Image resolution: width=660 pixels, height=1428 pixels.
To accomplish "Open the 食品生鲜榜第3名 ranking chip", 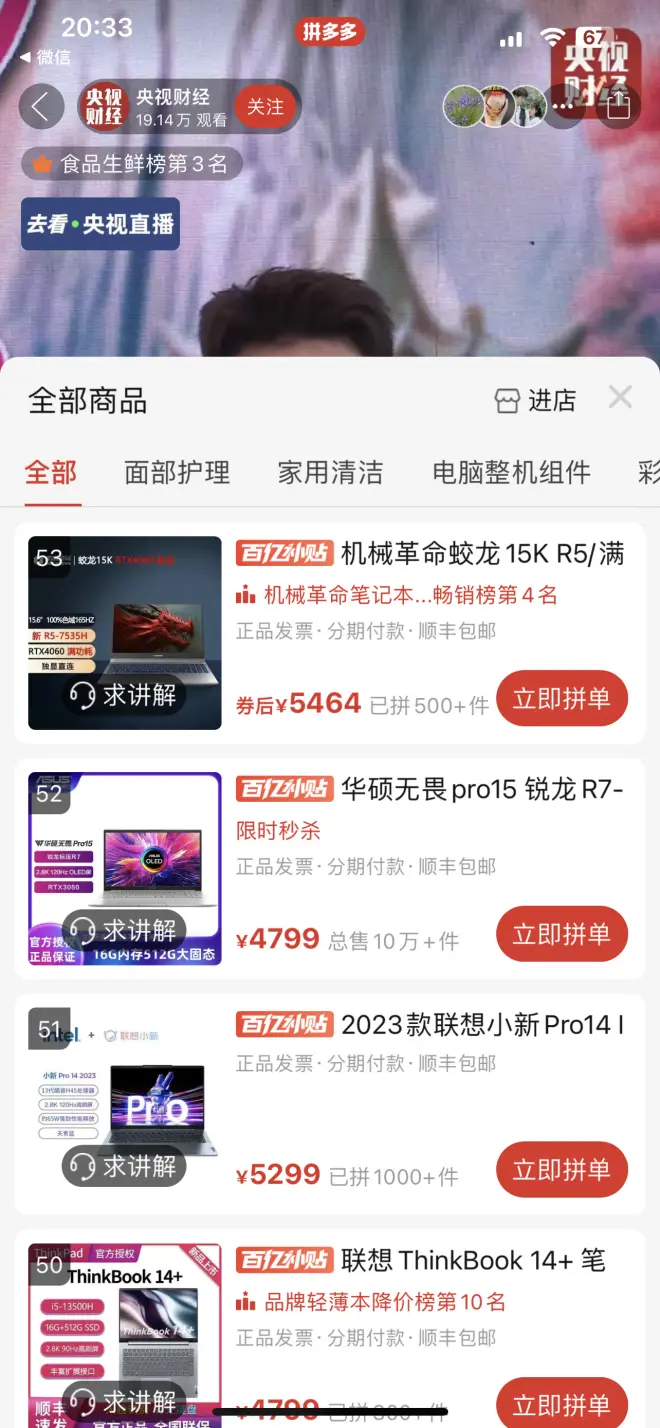I will pos(132,164).
